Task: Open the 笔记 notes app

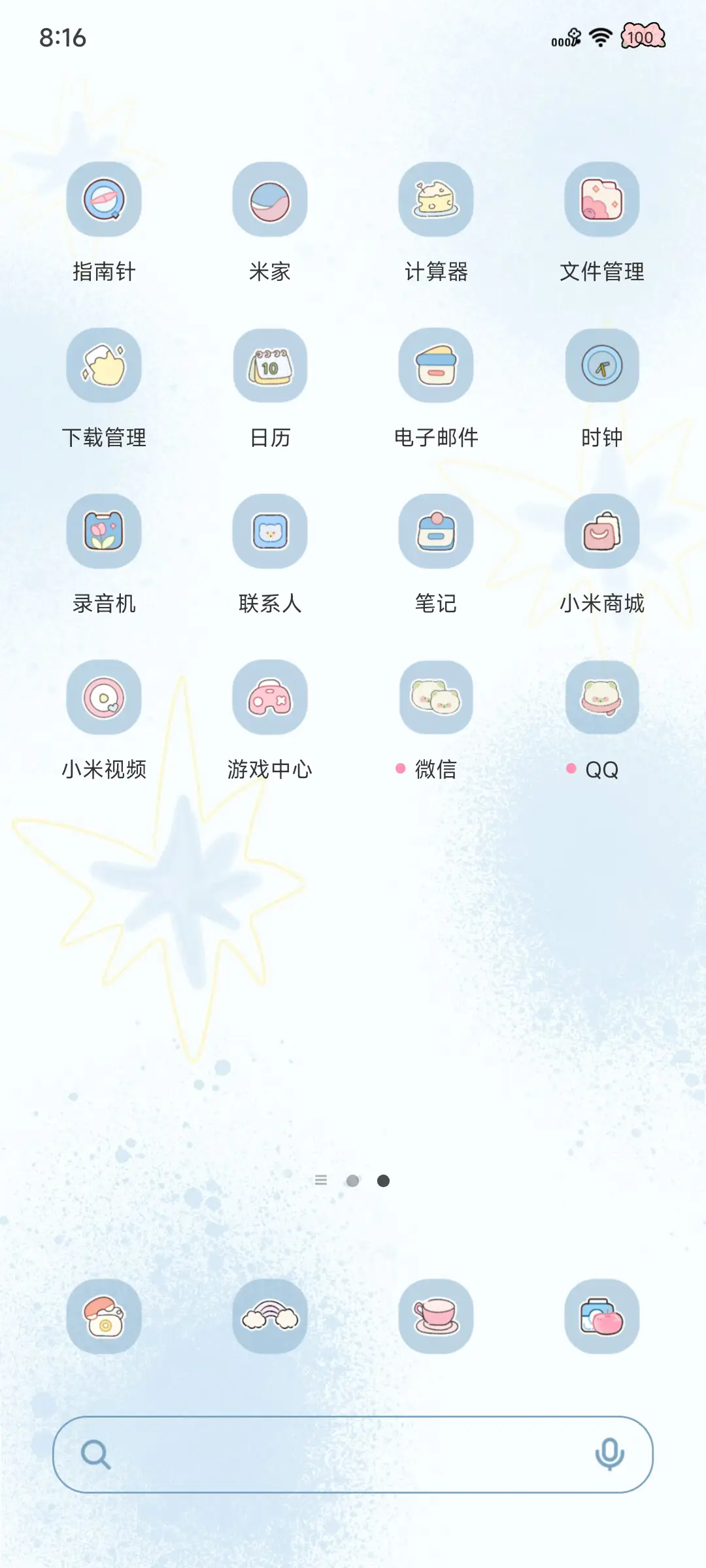Action: coord(437,532)
